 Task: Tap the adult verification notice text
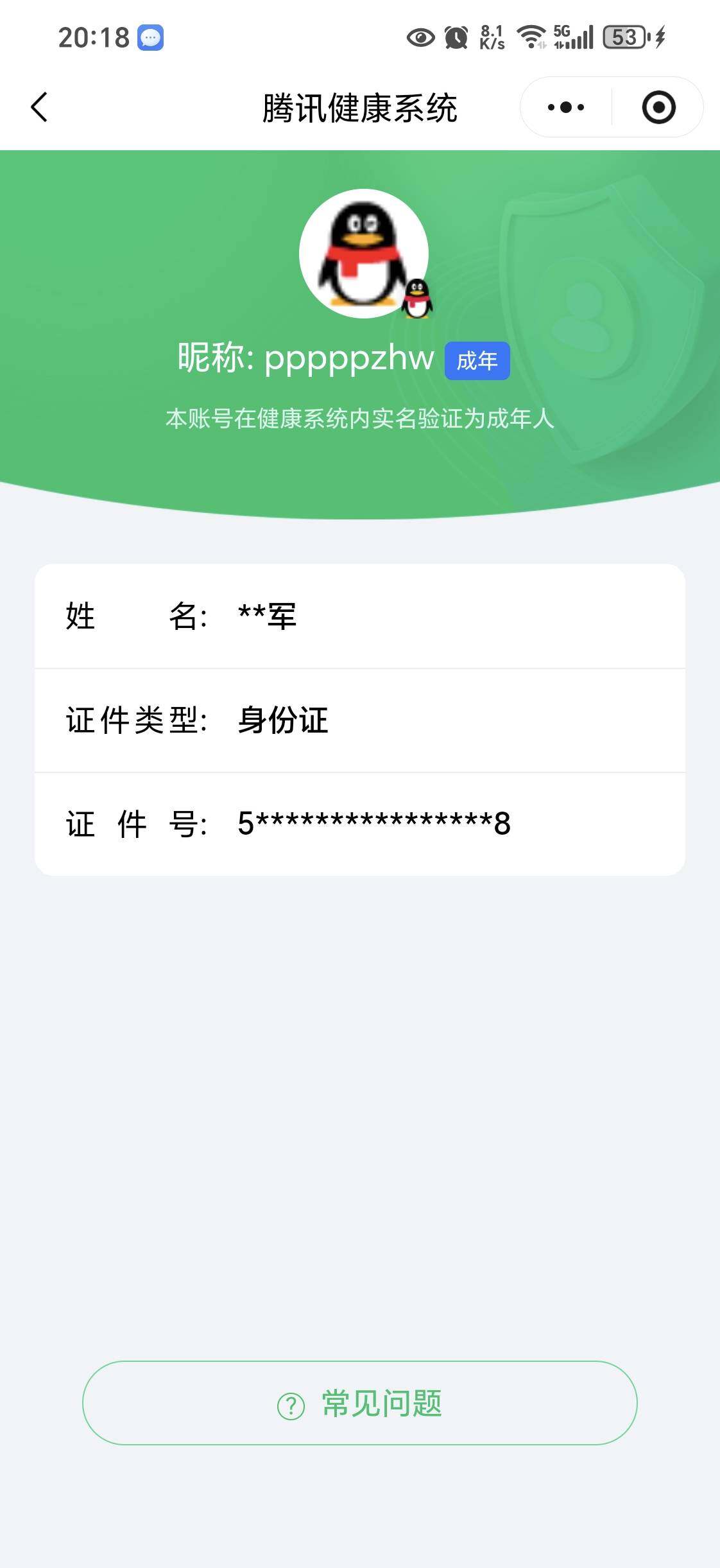360,419
